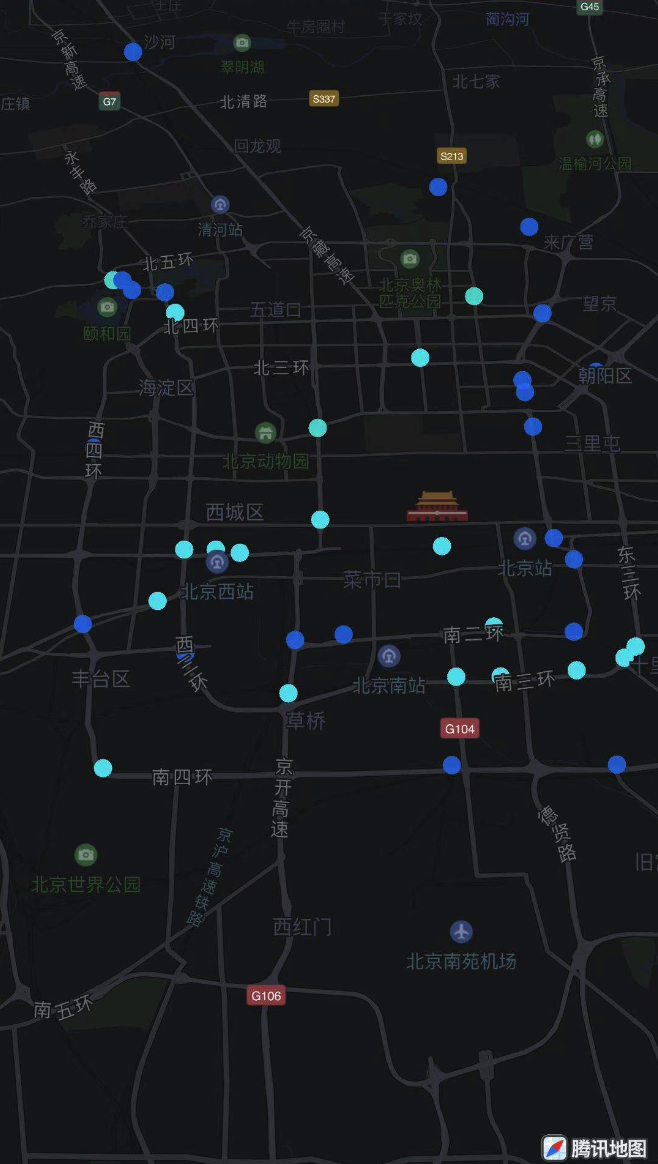This screenshot has height=1164, width=658.
Task: Select the 颐和园 scenic spot icon
Action: [x=107, y=306]
